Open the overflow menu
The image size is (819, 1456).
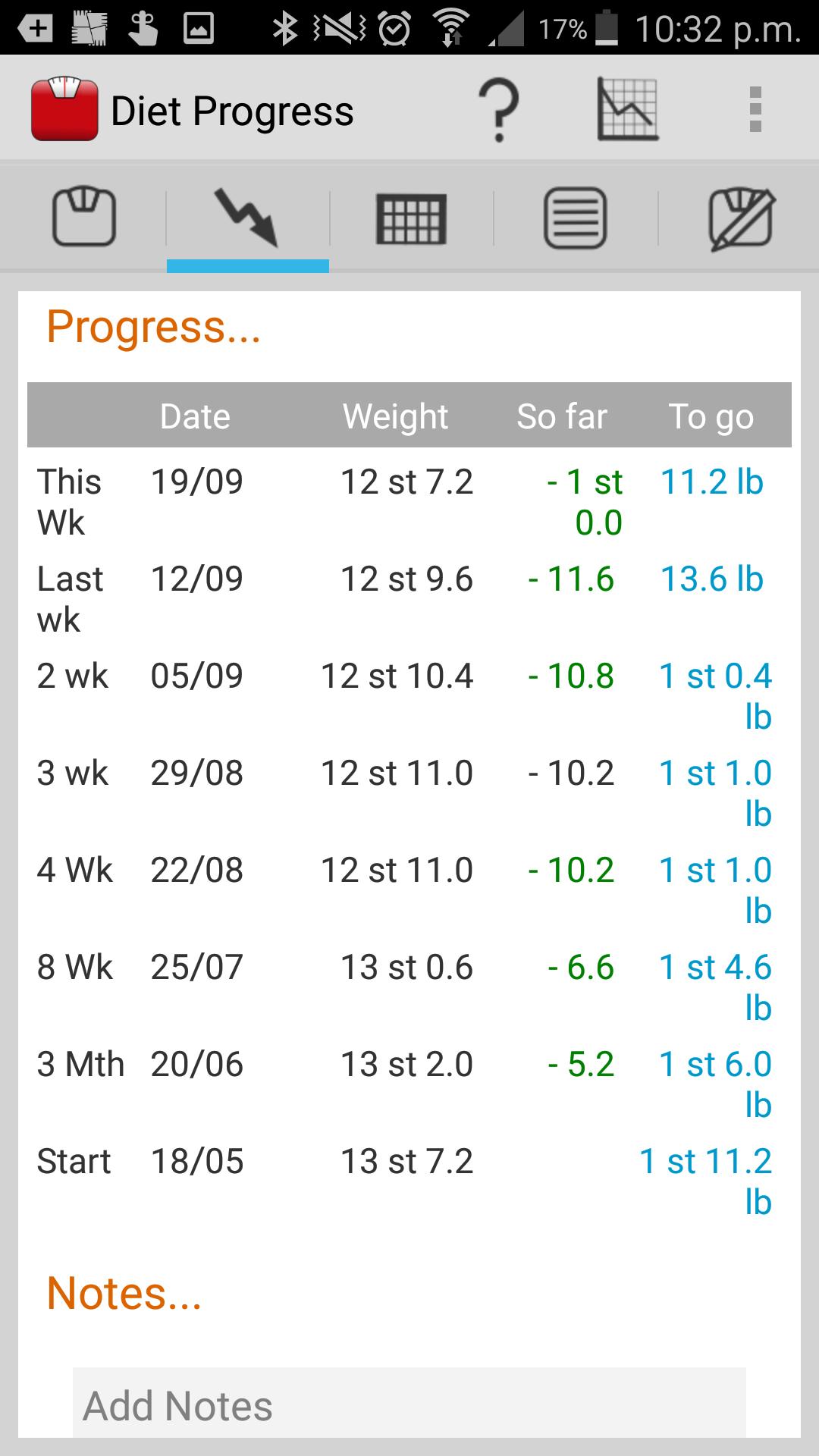[x=755, y=110]
